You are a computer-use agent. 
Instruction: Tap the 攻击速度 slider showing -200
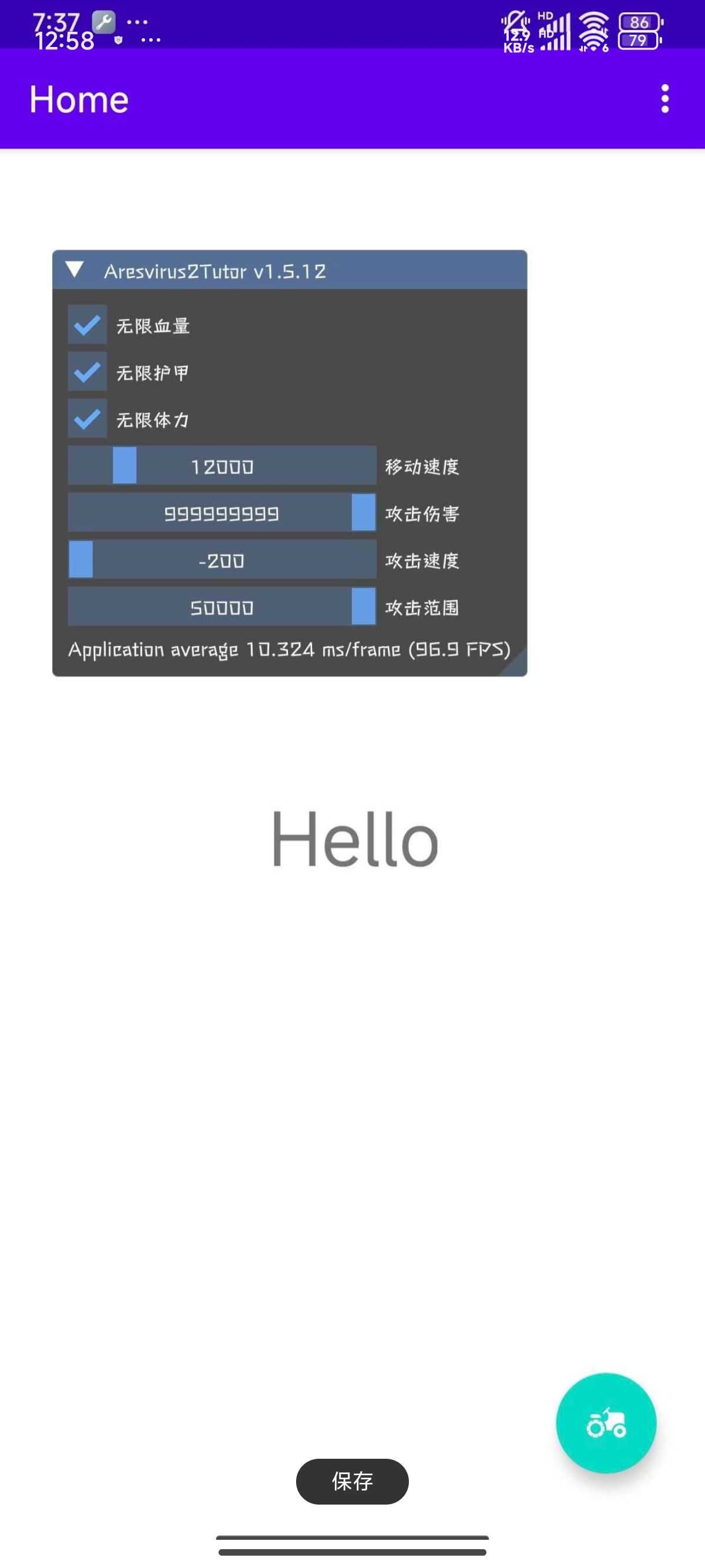tap(222, 560)
